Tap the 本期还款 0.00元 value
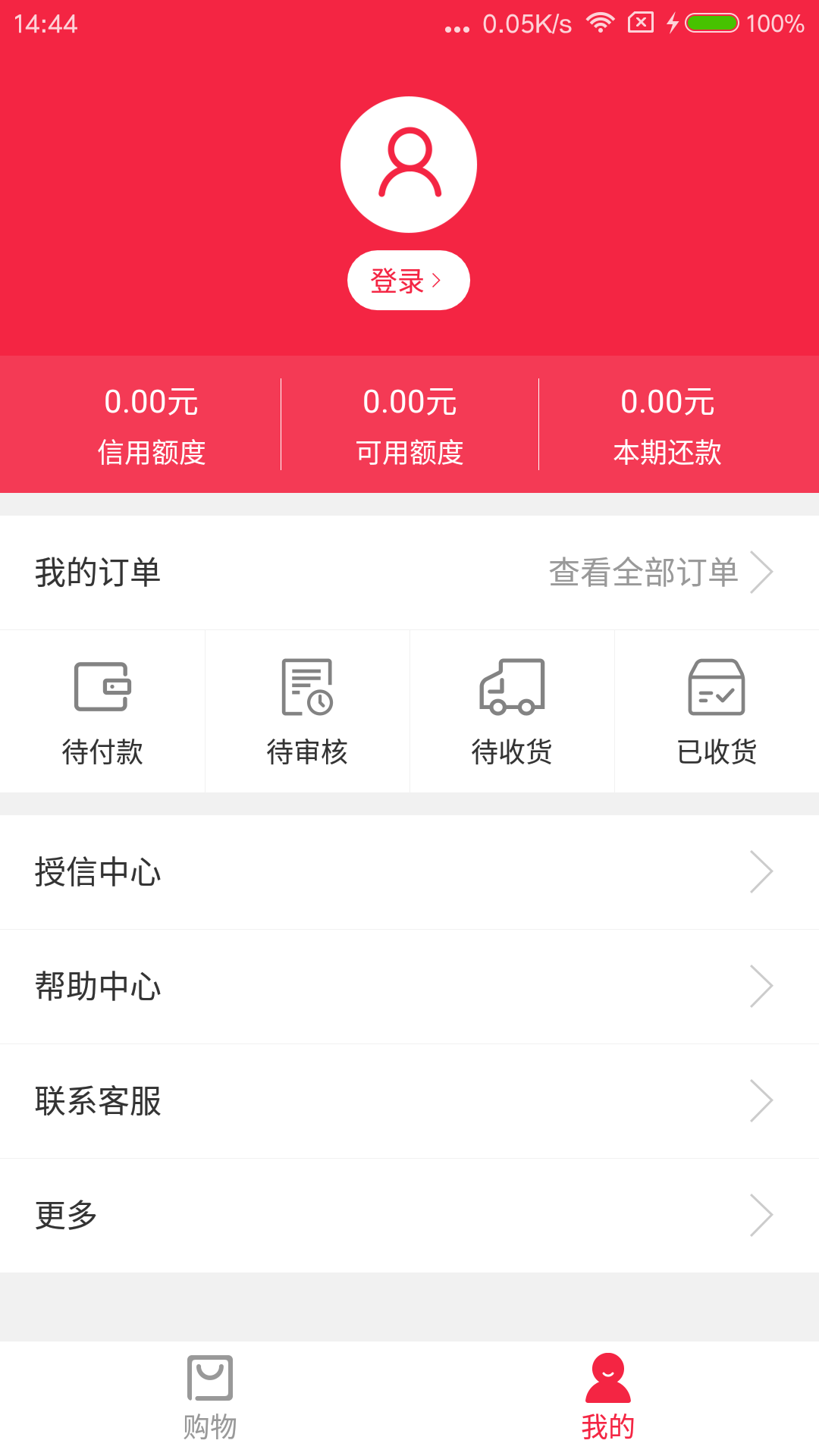Screen dimensions: 819x1456 point(667,403)
